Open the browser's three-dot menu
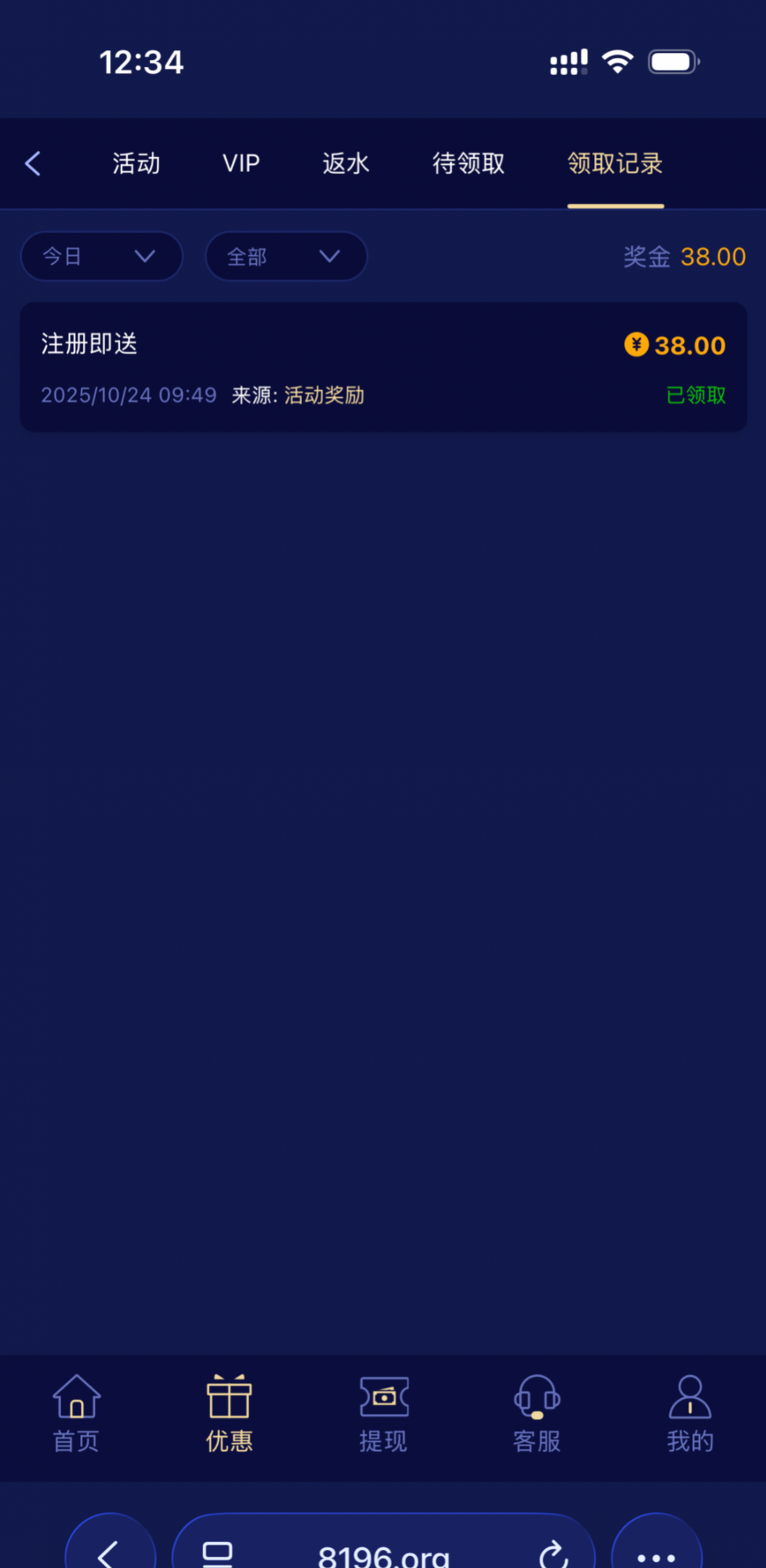 656,1554
